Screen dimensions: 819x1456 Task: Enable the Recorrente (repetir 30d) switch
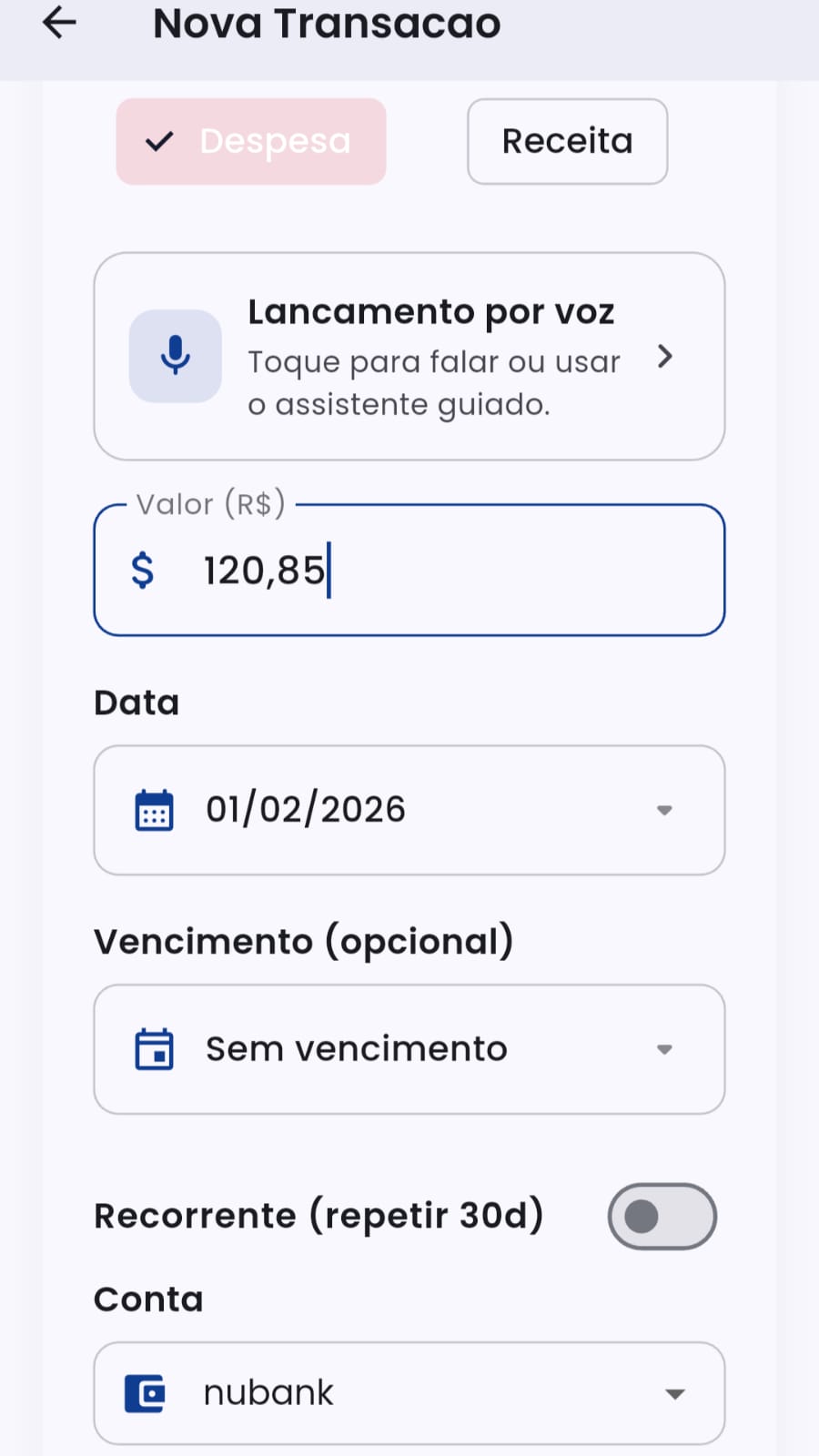point(662,1216)
